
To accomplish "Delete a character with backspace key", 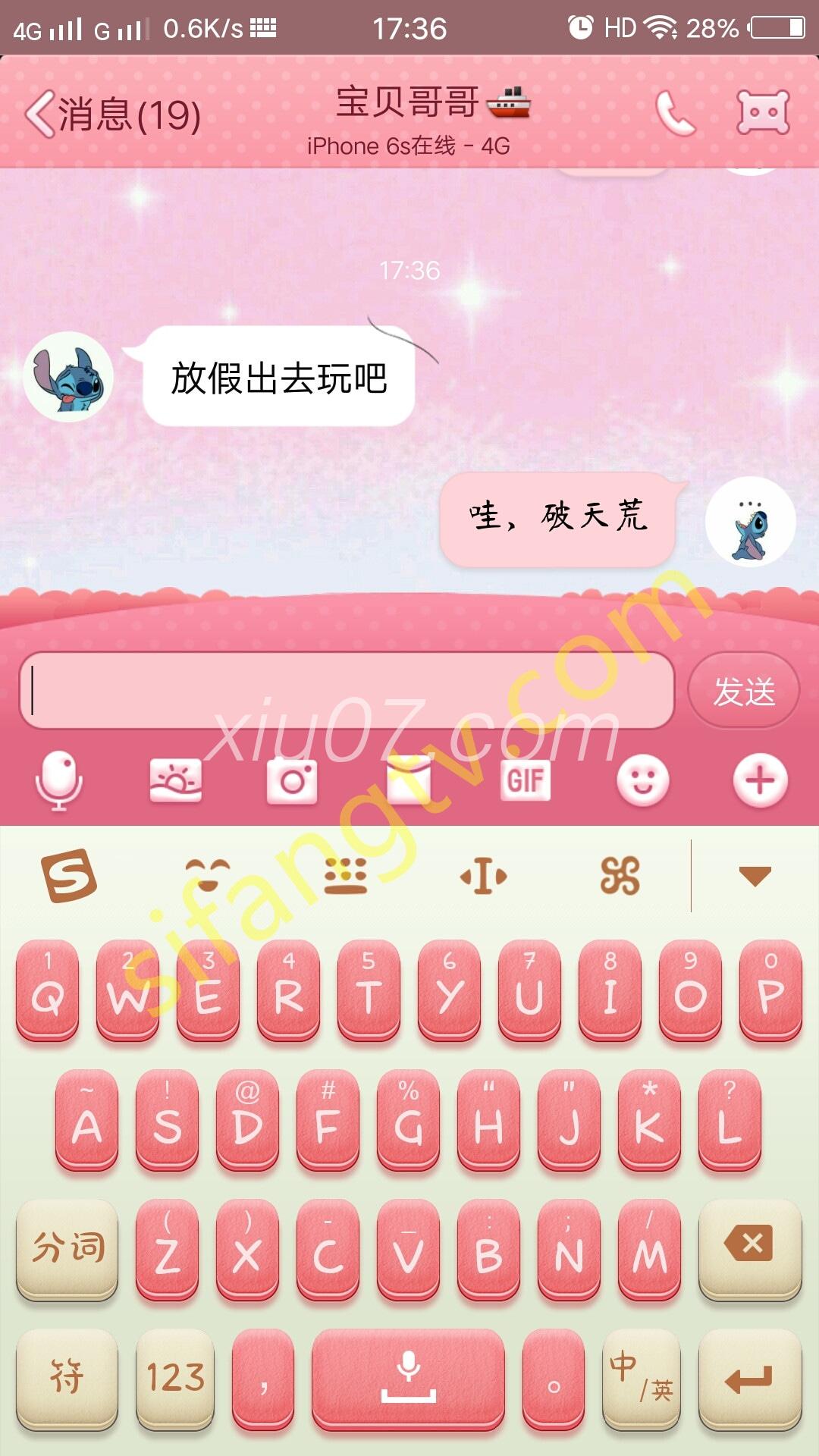I will [749, 1248].
